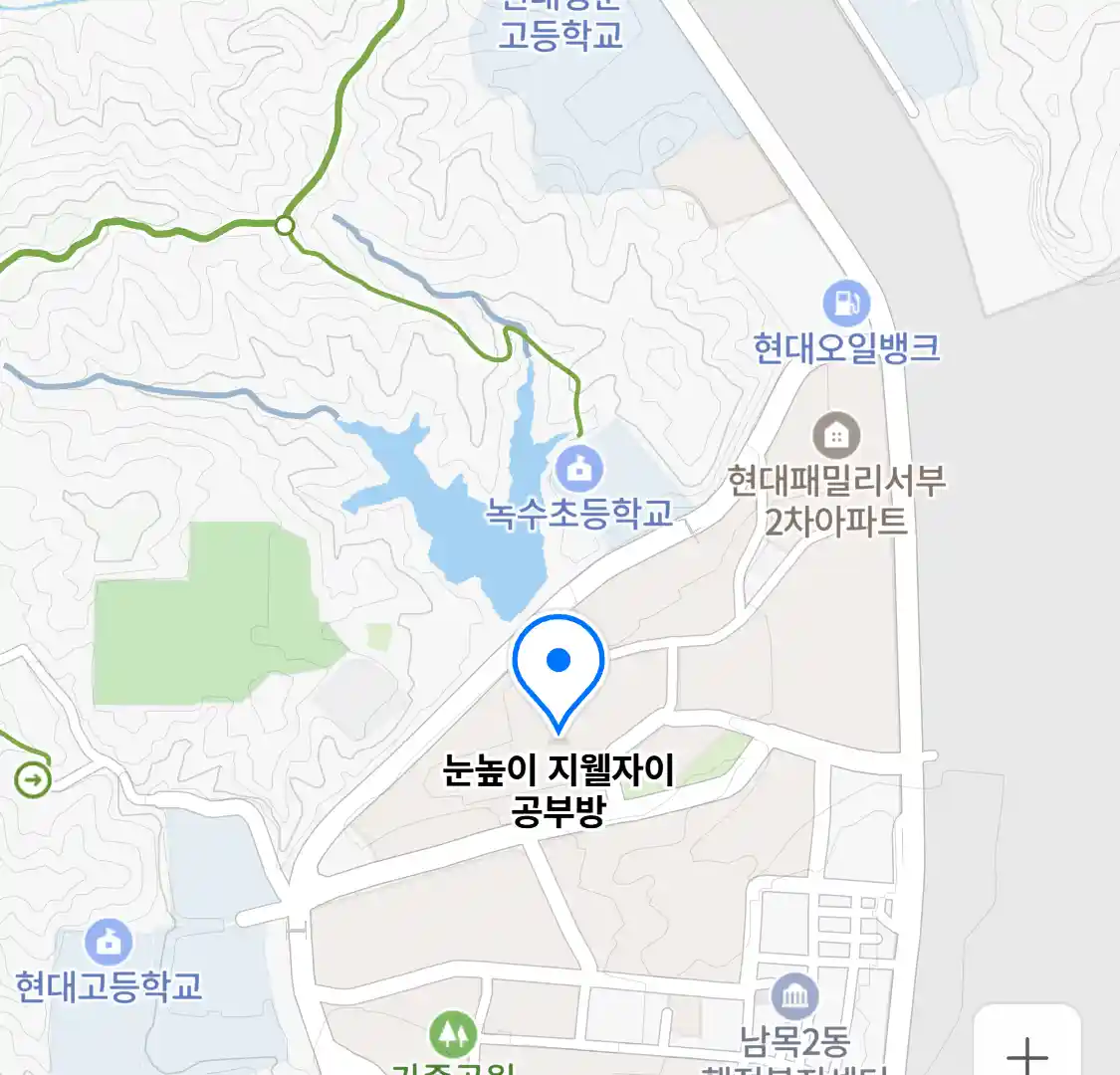The image size is (1120, 1075).
Task: Open the 현대오일뱅크 gas station marker
Action: point(846,304)
